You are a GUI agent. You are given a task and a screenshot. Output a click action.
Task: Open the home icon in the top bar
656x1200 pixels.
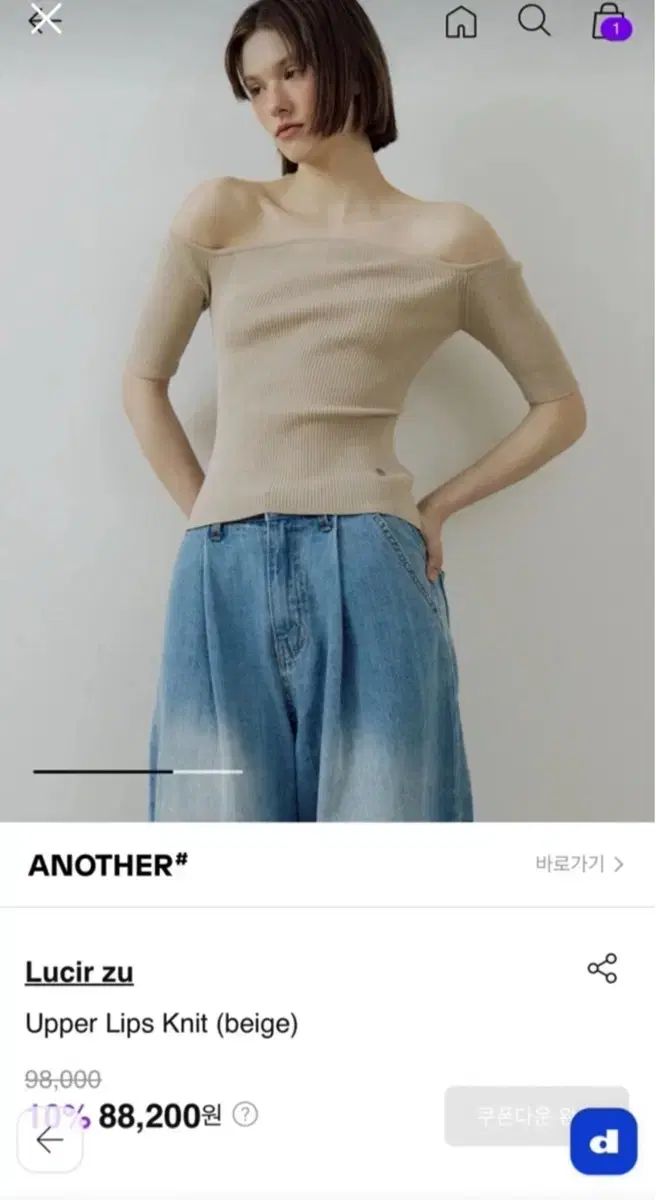[461, 21]
